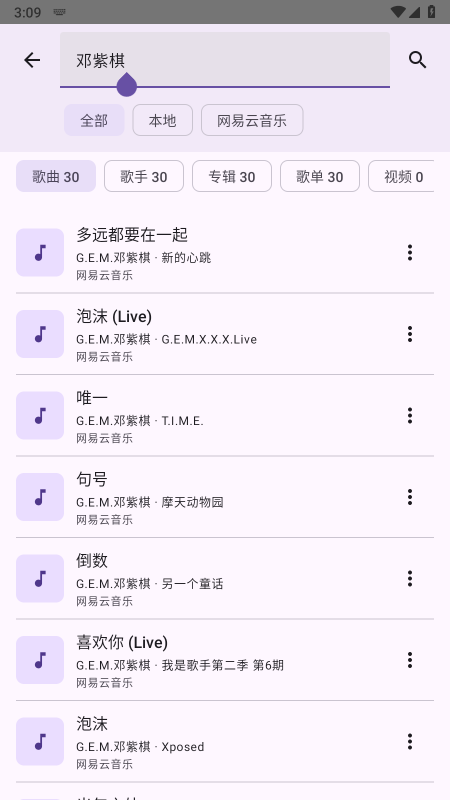Open more options for 句号

click(x=410, y=497)
